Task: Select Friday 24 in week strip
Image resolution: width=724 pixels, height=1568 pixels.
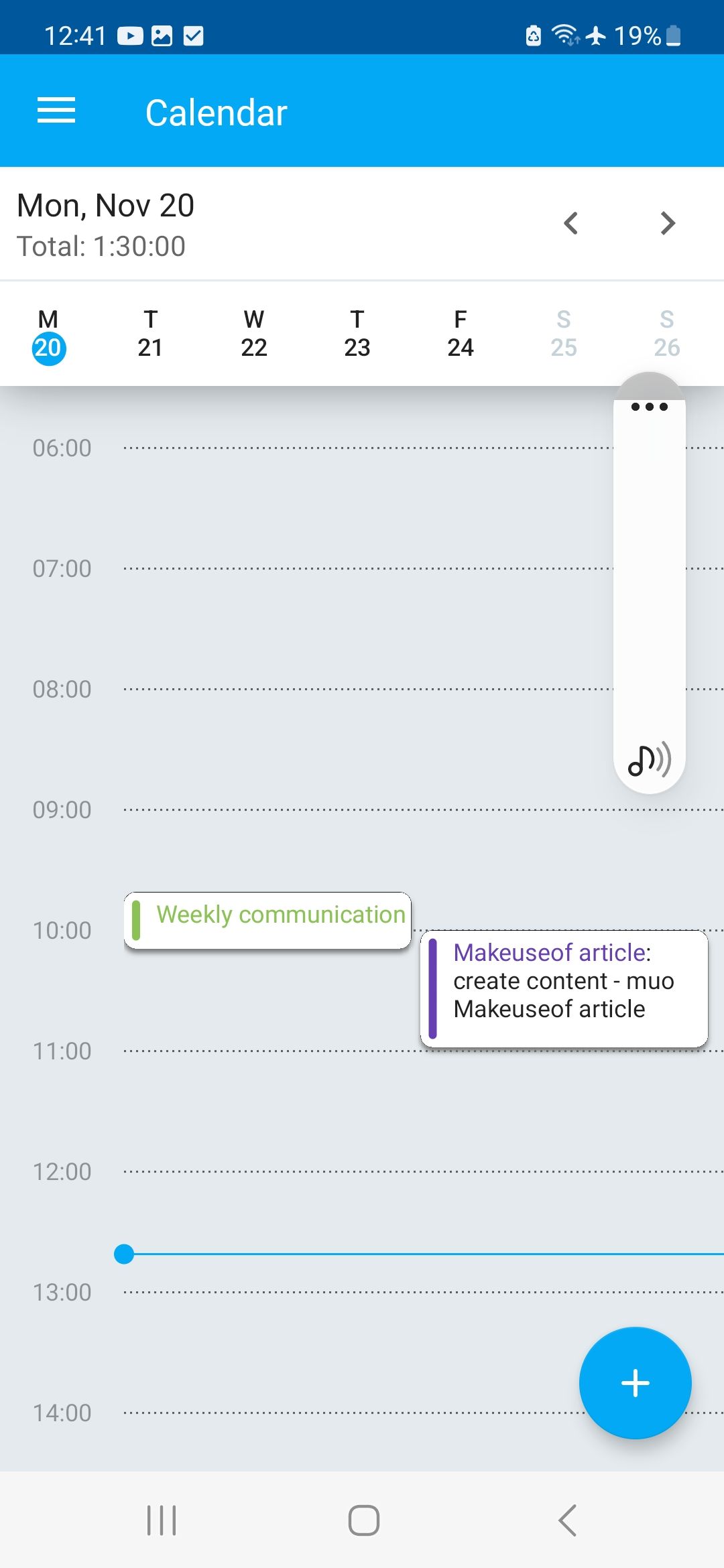Action: pos(461,334)
